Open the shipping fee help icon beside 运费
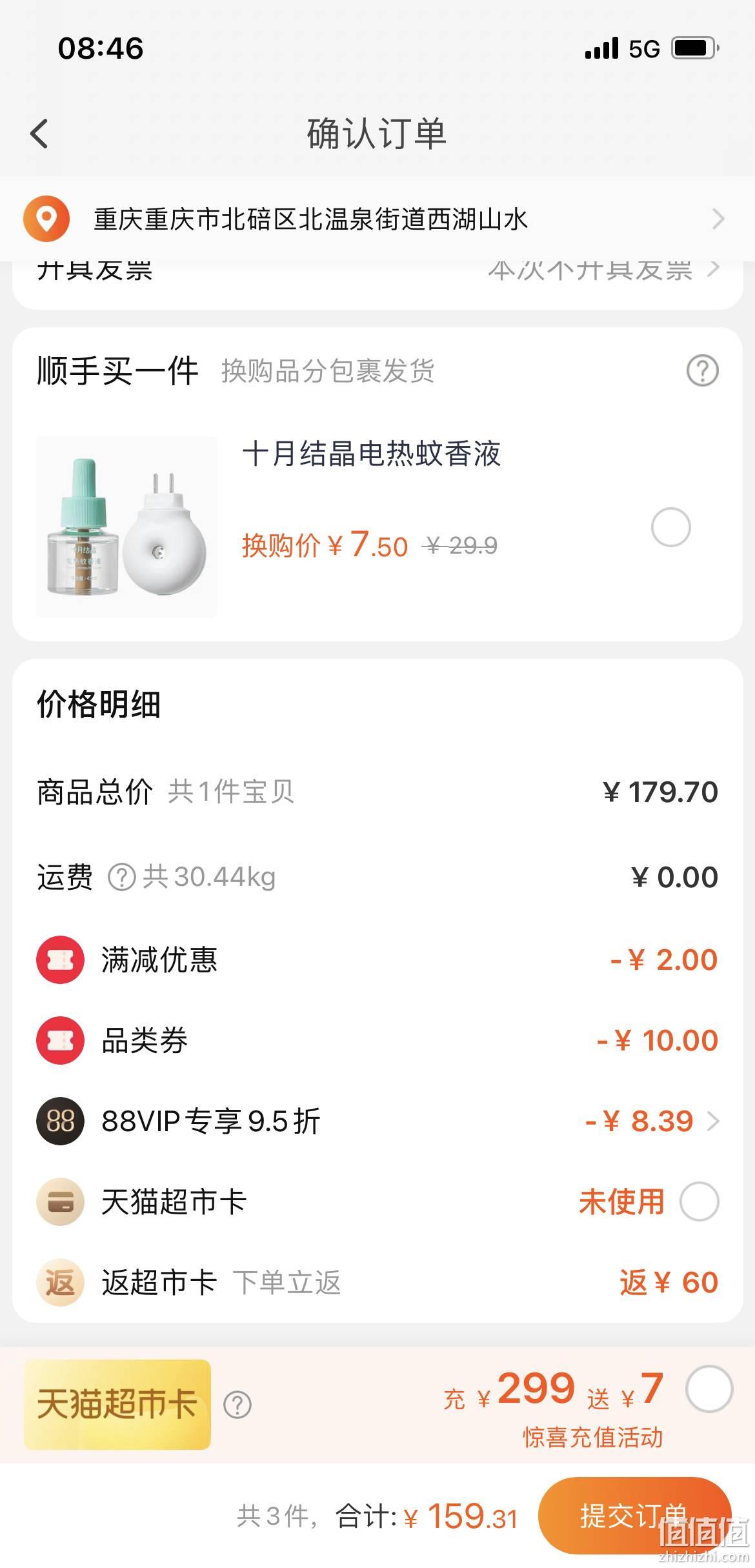Viewport: 755px width, 1568px height. (x=121, y=878)
